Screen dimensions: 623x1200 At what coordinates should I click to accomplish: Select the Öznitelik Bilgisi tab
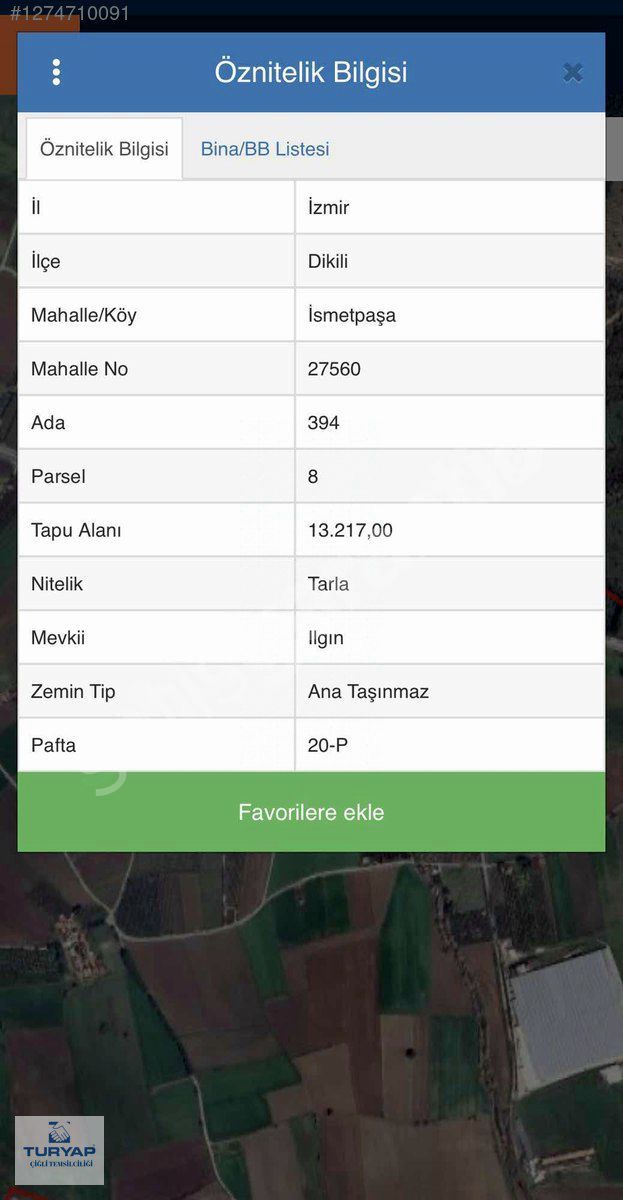104,149
